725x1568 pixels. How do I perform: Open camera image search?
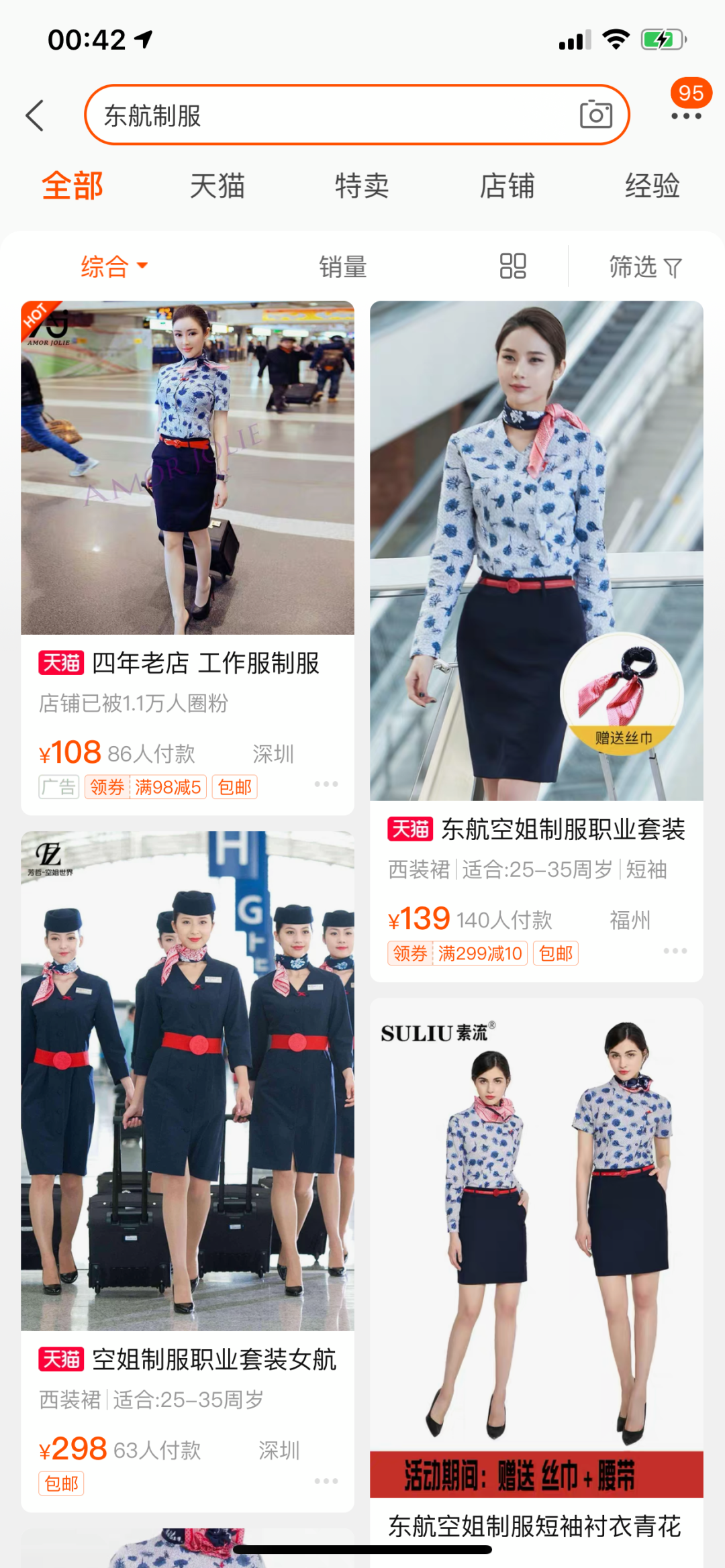[x=595, y=115]
